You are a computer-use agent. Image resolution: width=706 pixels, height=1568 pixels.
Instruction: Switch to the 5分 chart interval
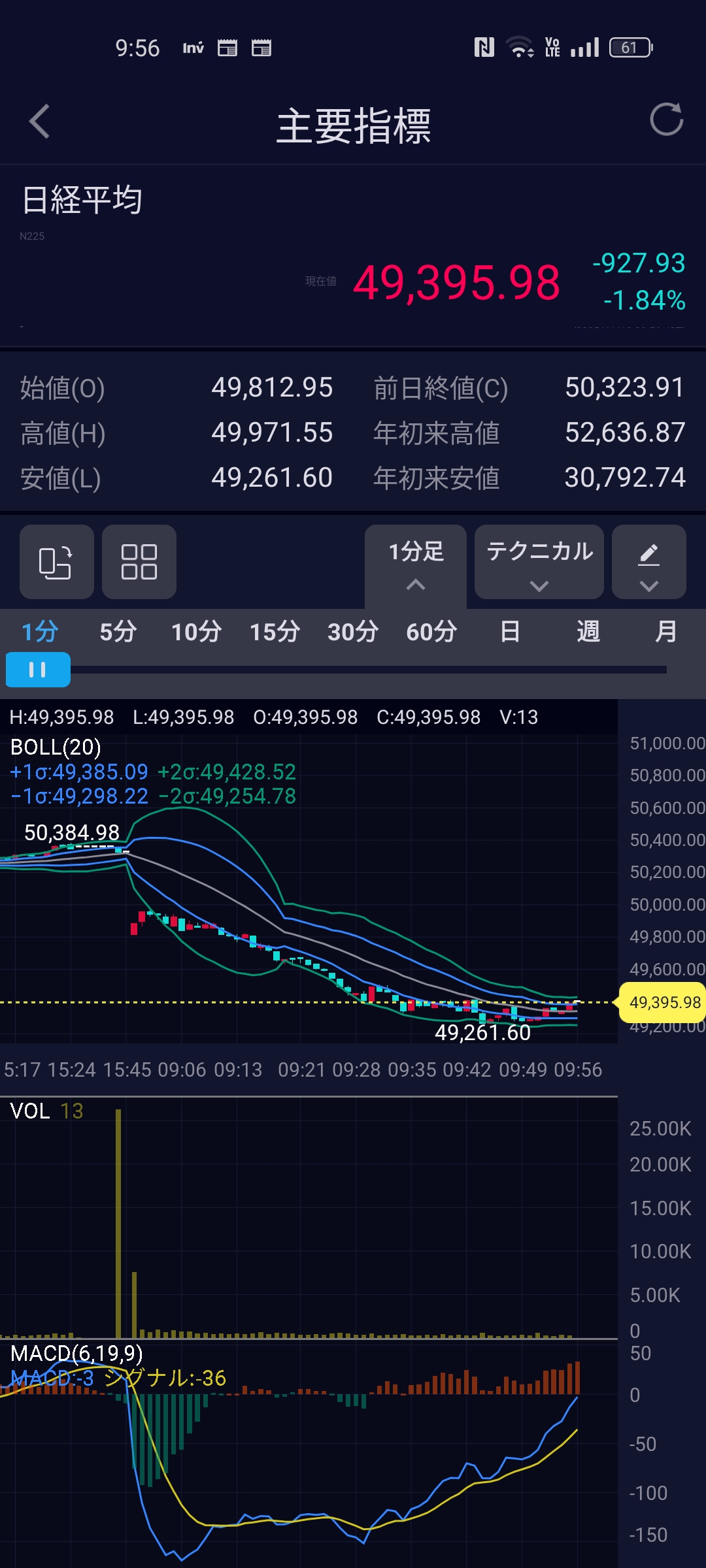pos(118,632)
